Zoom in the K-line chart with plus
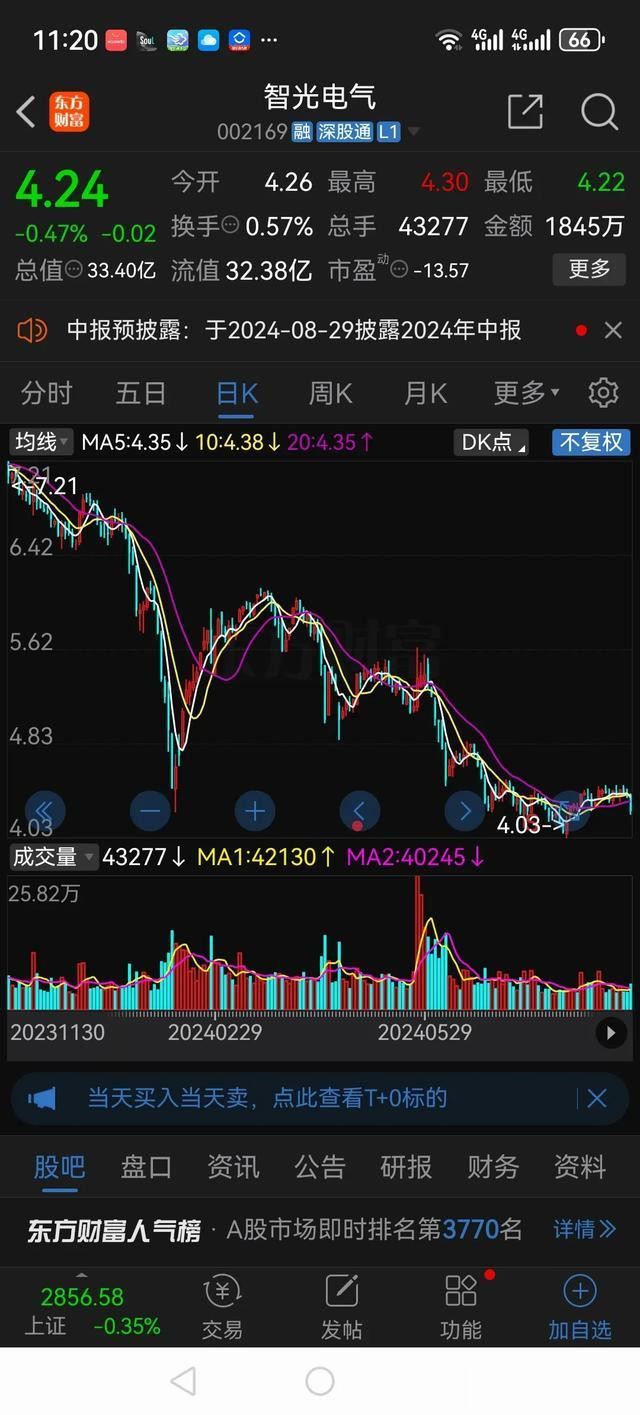The height and width of the screenshot is (1415, 640). coord(255,810)
